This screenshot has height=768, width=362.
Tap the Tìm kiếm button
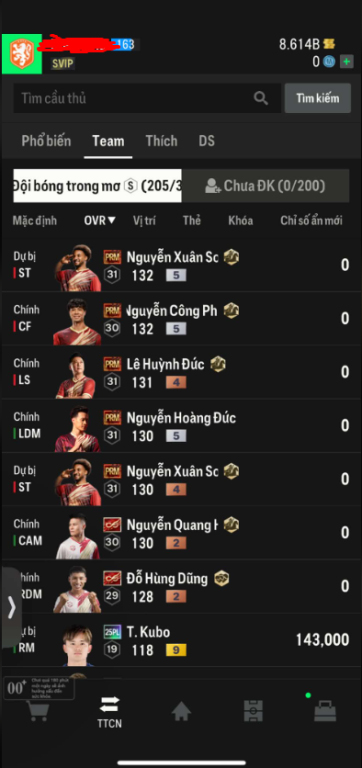point(317,98)
